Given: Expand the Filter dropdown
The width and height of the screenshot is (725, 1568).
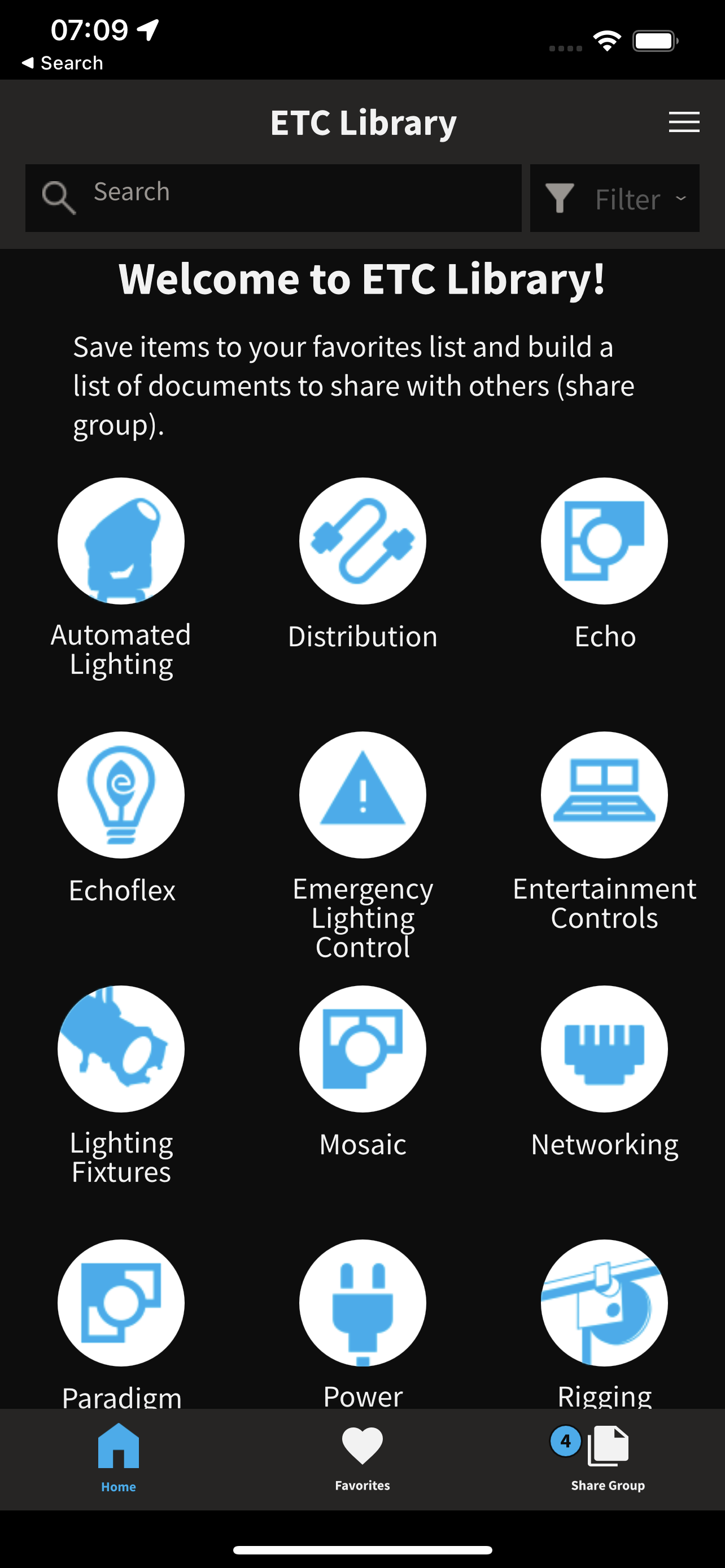Looking at the screenshot, I should tap(614, 198).
